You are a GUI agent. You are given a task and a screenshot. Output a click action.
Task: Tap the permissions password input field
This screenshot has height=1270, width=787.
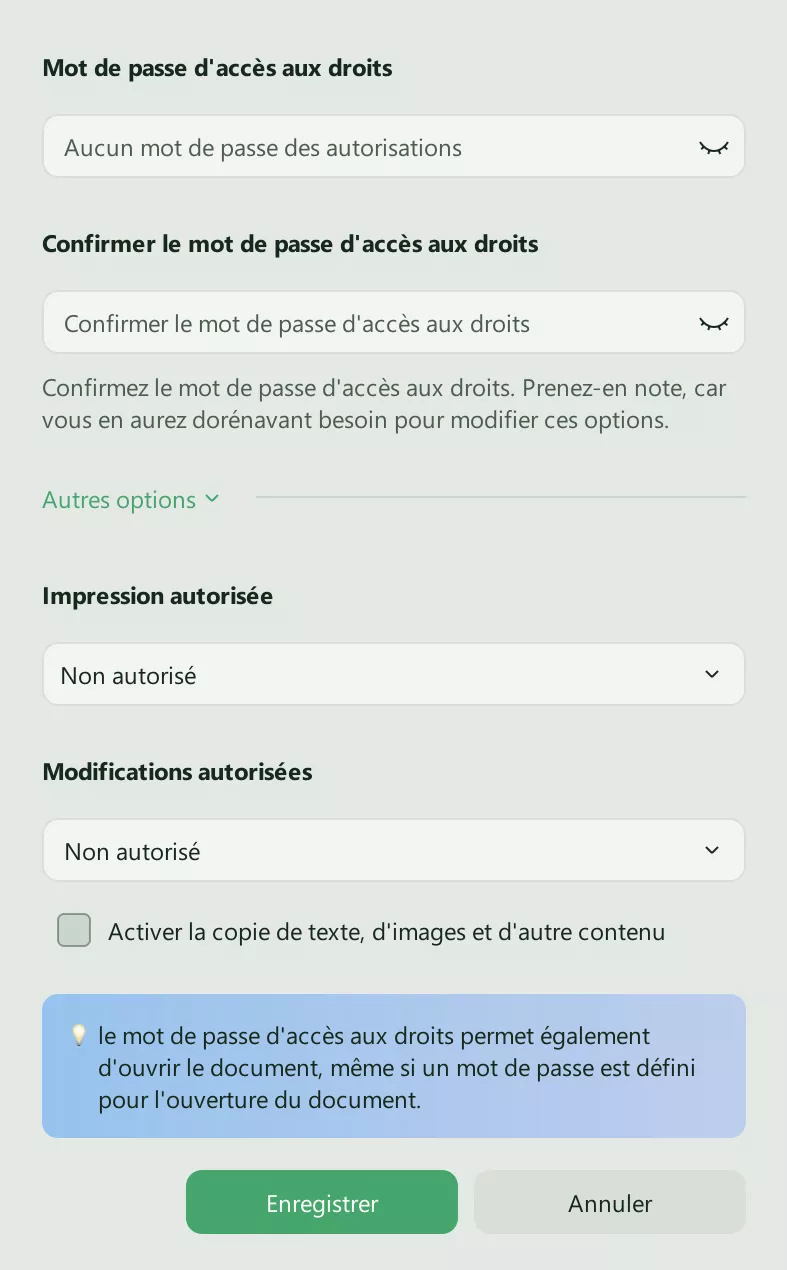tap(370, 148)
